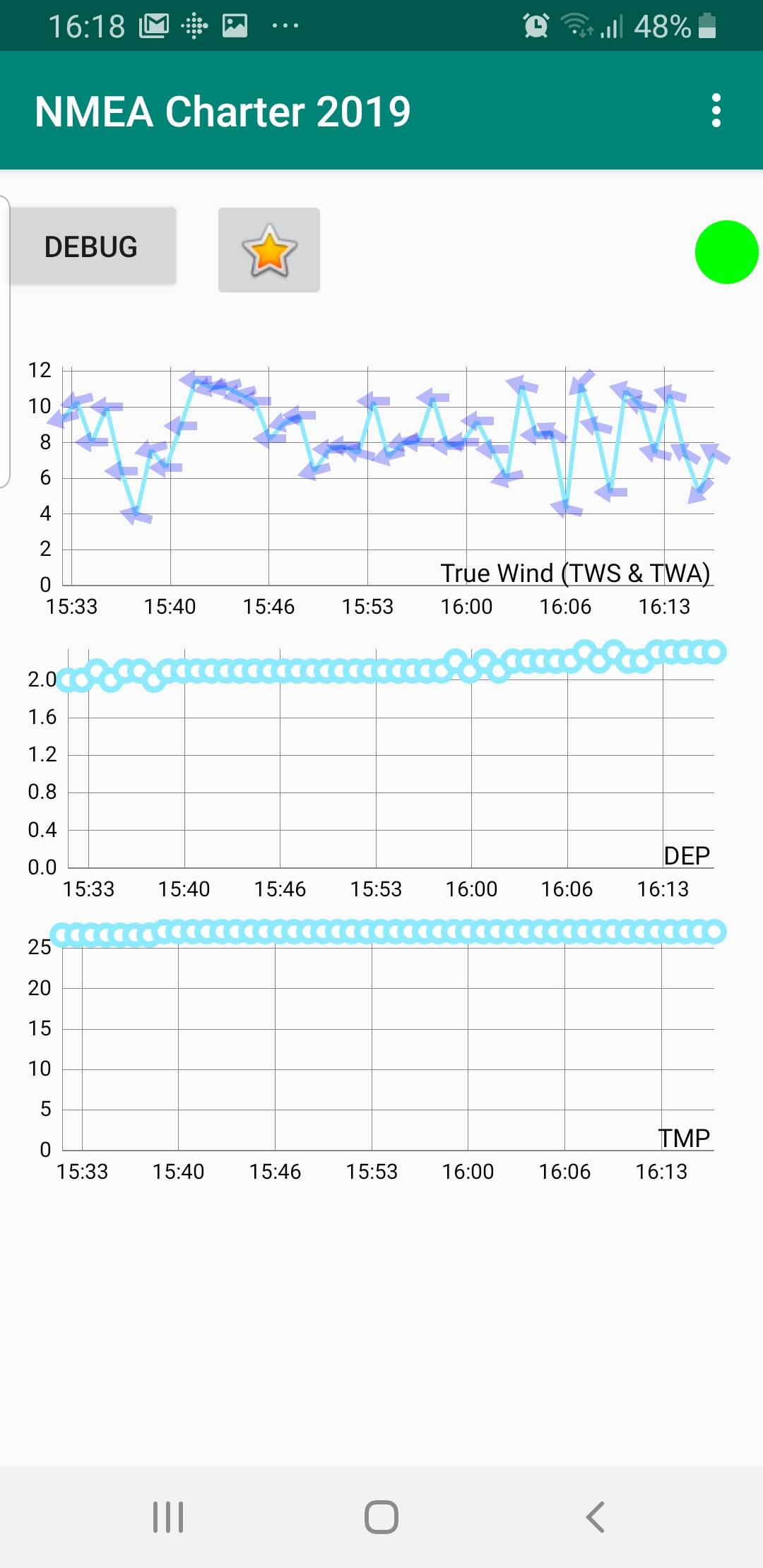Open the overflow menu with three dots

click(716, 111)
